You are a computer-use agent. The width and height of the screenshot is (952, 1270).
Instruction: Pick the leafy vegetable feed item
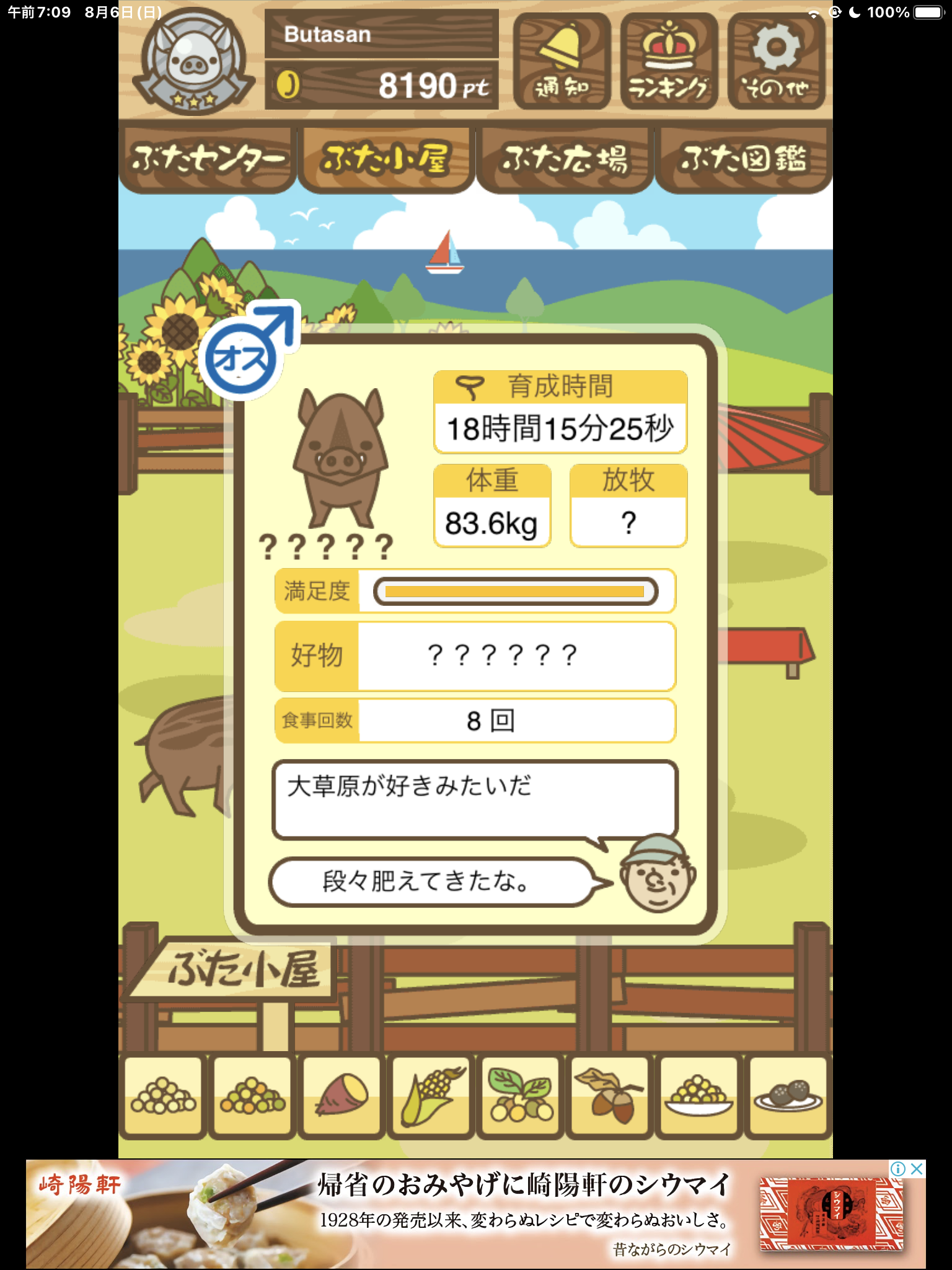521,1097
